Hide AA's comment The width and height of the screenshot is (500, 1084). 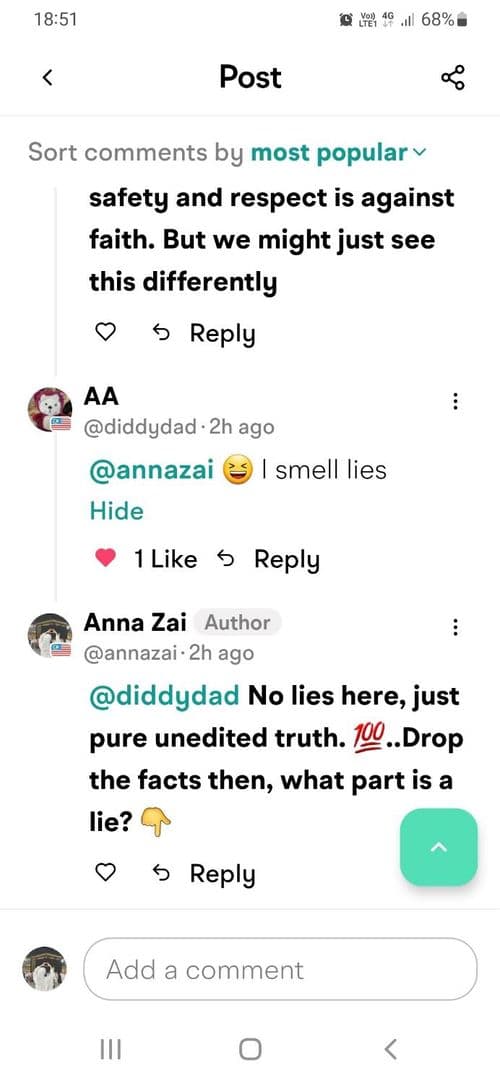116,512
